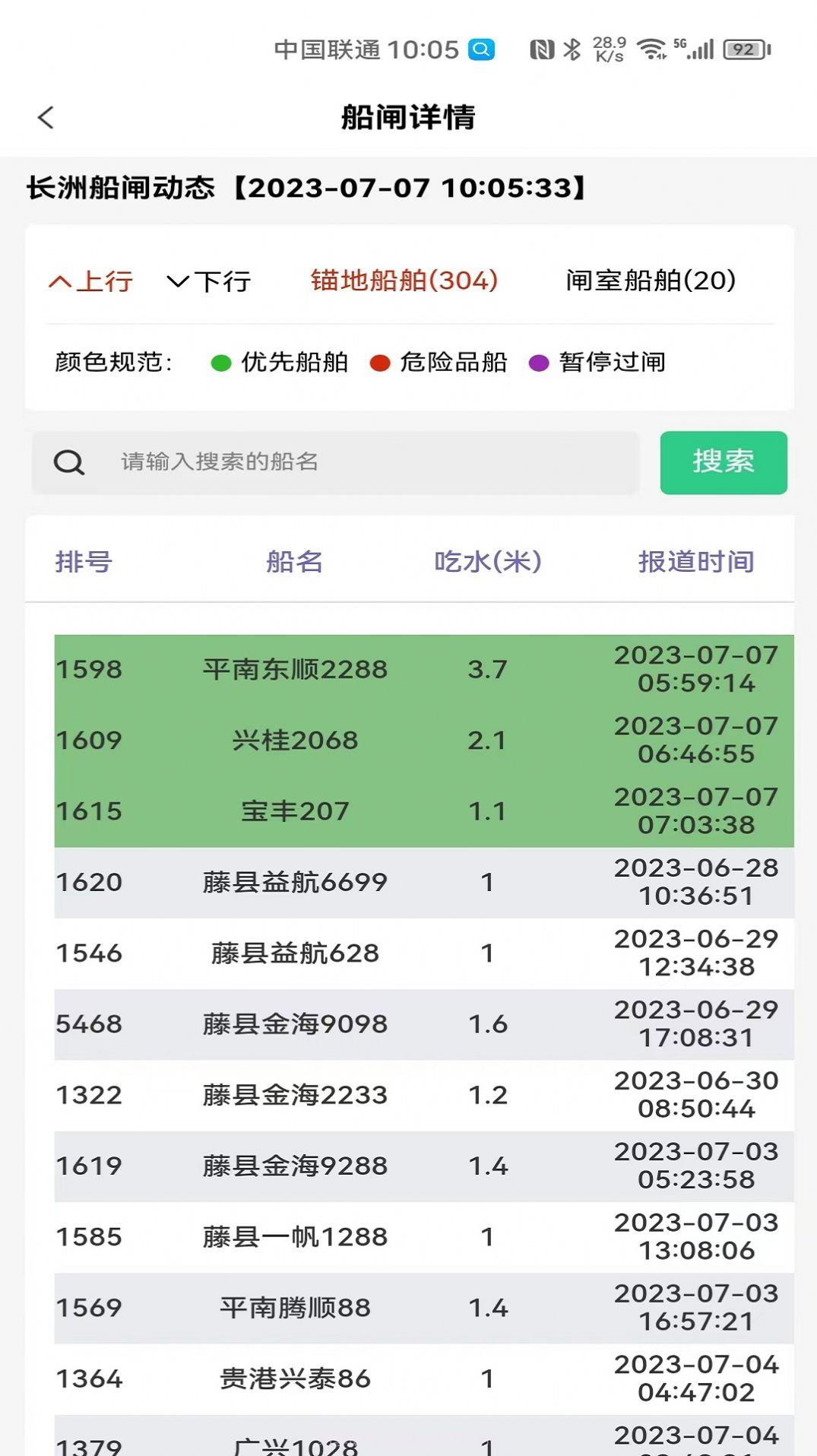
Task: Expand the downward chevron next to 下行
Action: (177, 281)
